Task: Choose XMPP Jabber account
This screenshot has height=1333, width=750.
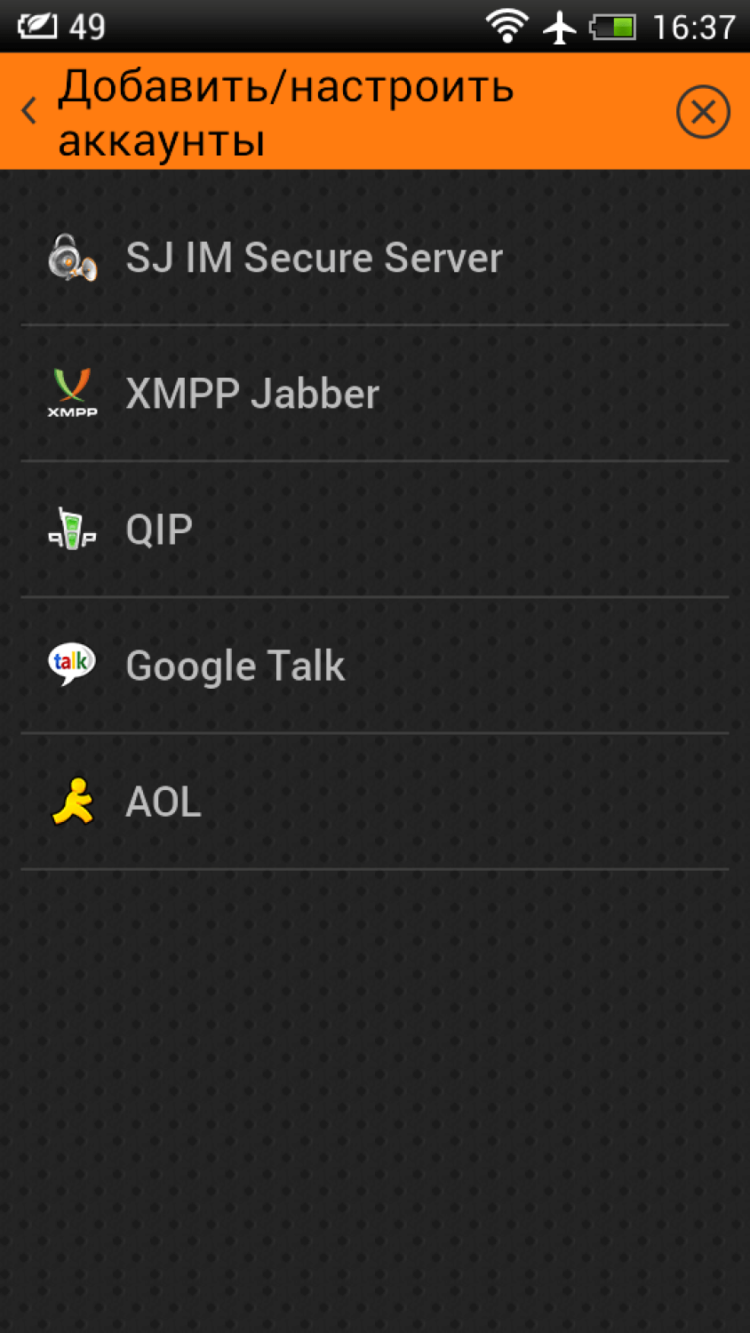Action: (x=252, y=394)
